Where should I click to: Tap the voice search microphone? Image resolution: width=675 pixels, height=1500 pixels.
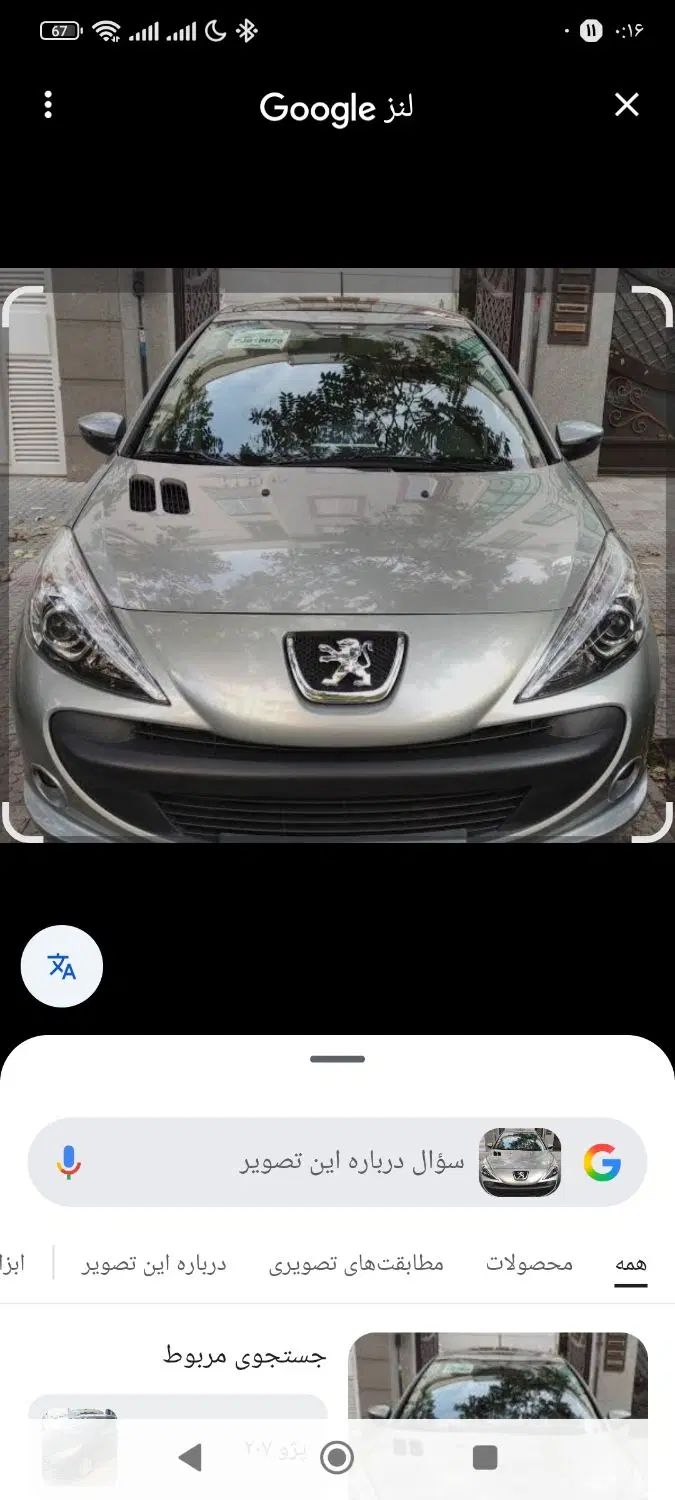[69, 1162]
